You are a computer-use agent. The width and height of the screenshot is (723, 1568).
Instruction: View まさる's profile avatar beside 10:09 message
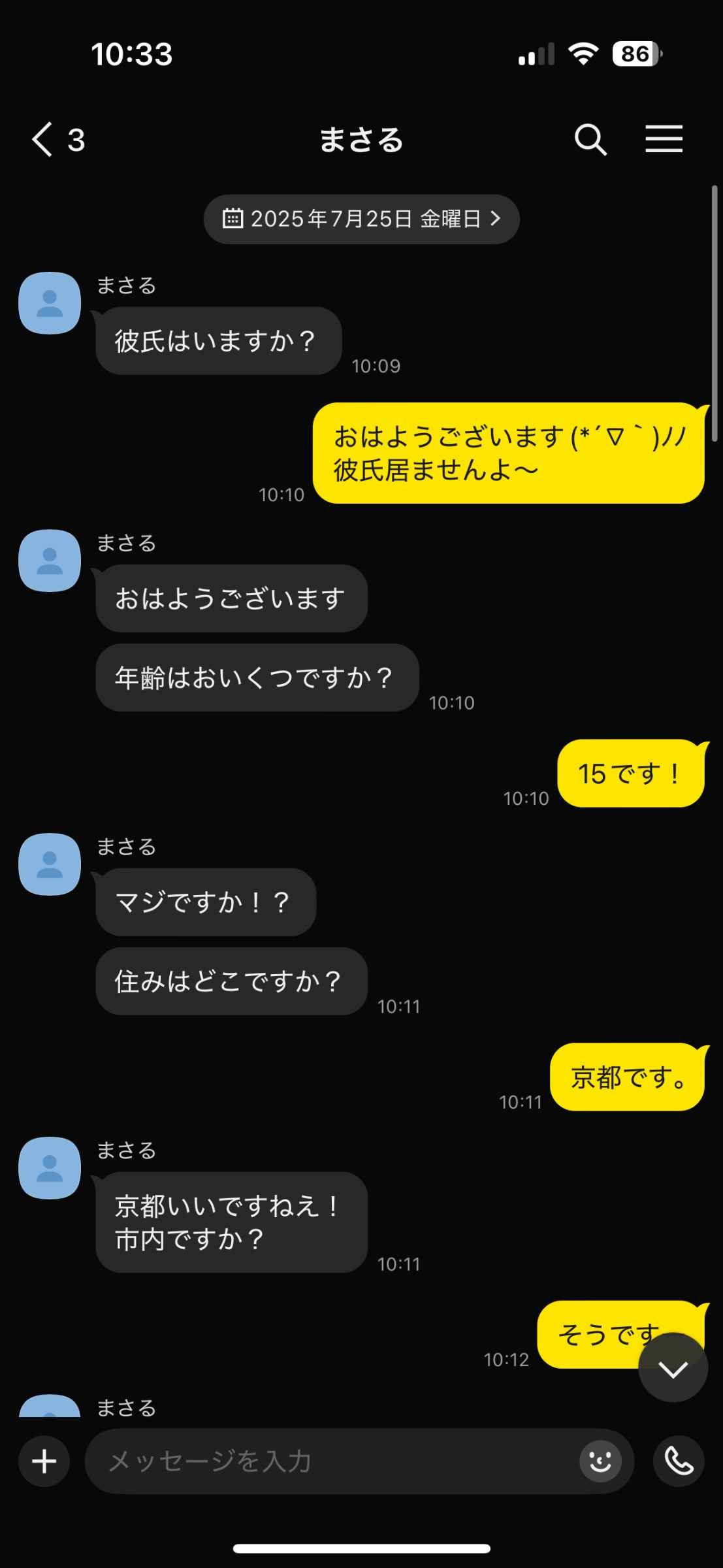[x=50, y=303]
